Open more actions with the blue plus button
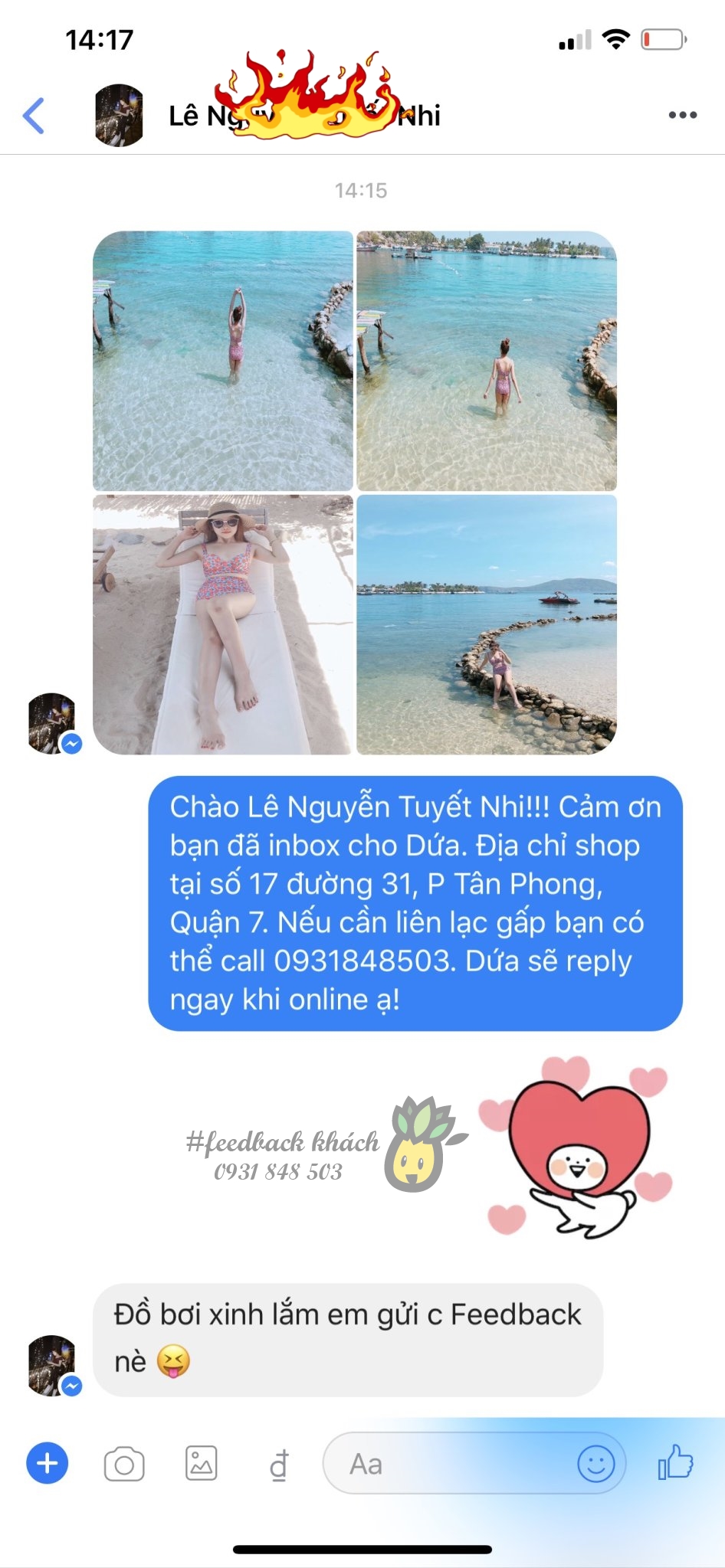Screen dimensions: 725x1568 (48, 1463)
